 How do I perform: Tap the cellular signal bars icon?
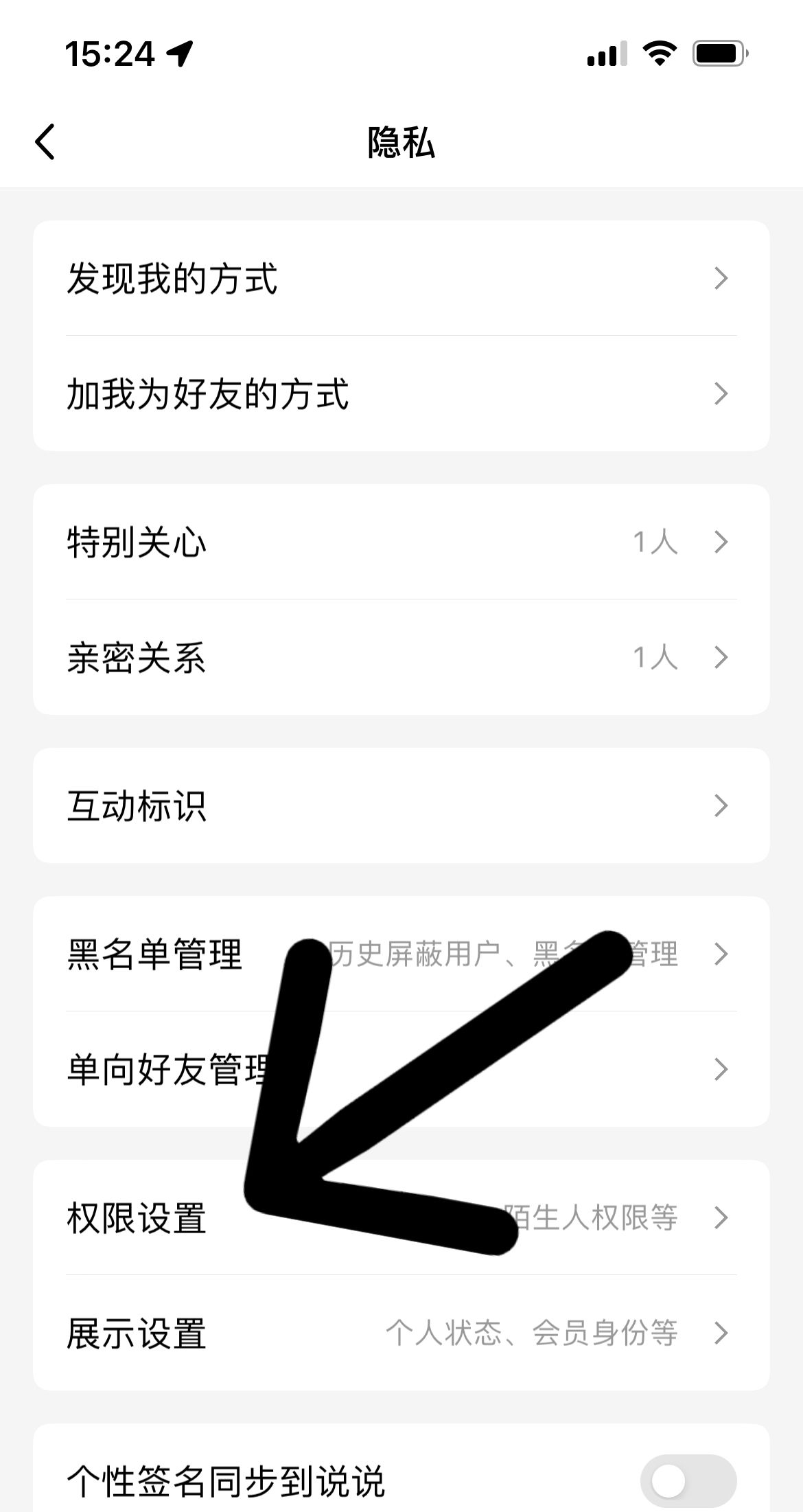[x=607, y=56]
